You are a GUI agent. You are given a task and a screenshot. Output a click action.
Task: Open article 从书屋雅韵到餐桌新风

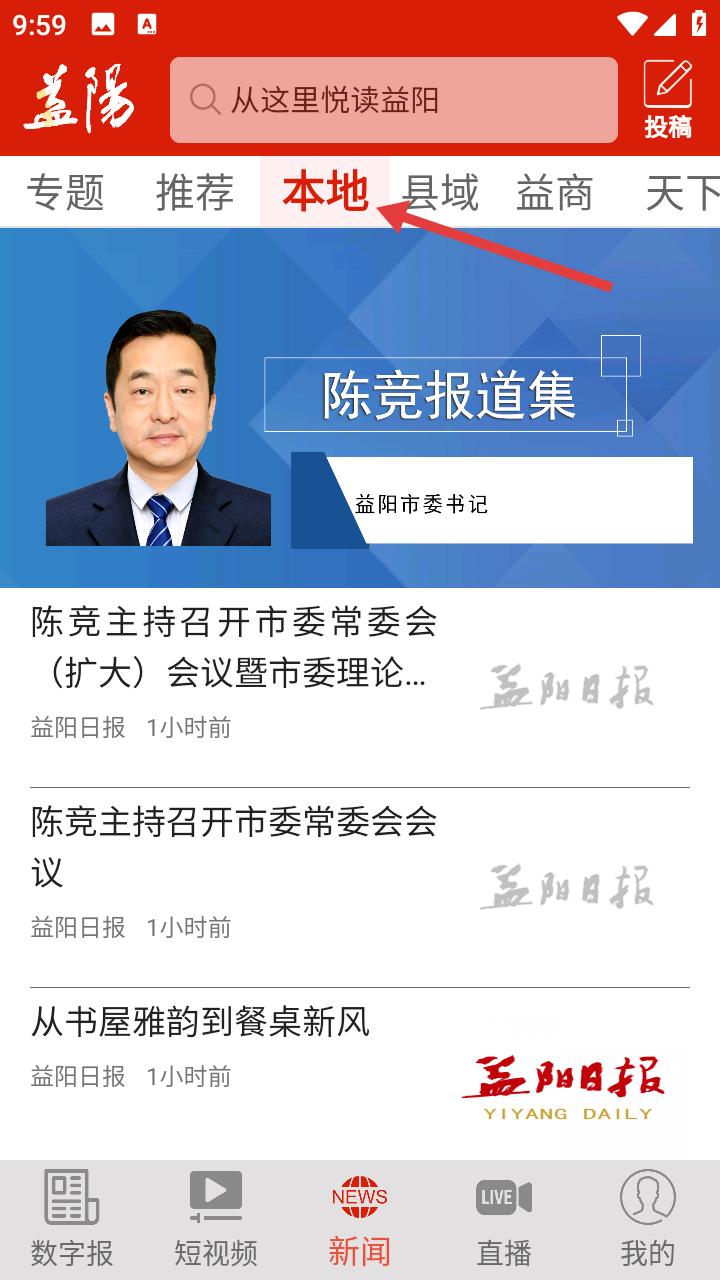tap(200, 1022)
